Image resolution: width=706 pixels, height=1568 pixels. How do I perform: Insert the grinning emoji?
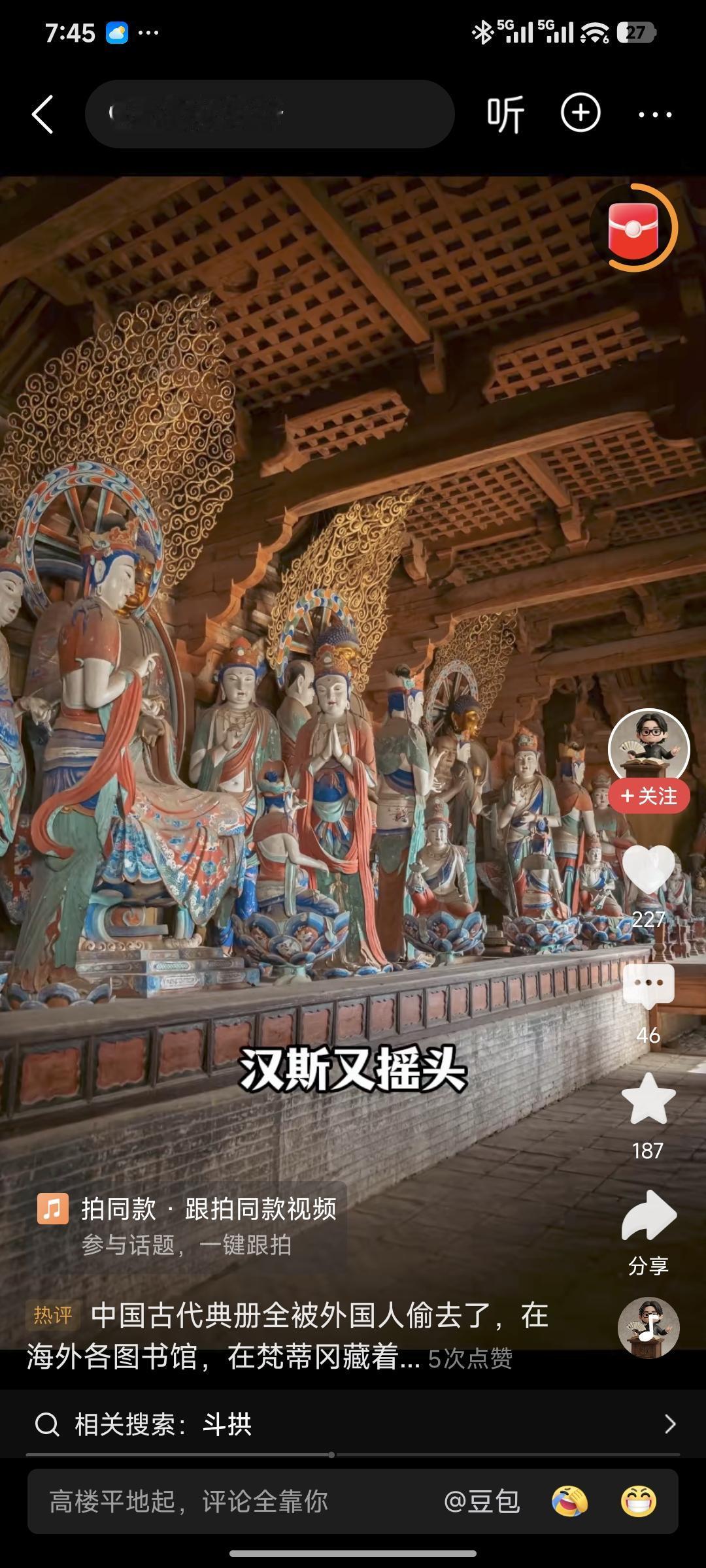(x=638, y=1501)
